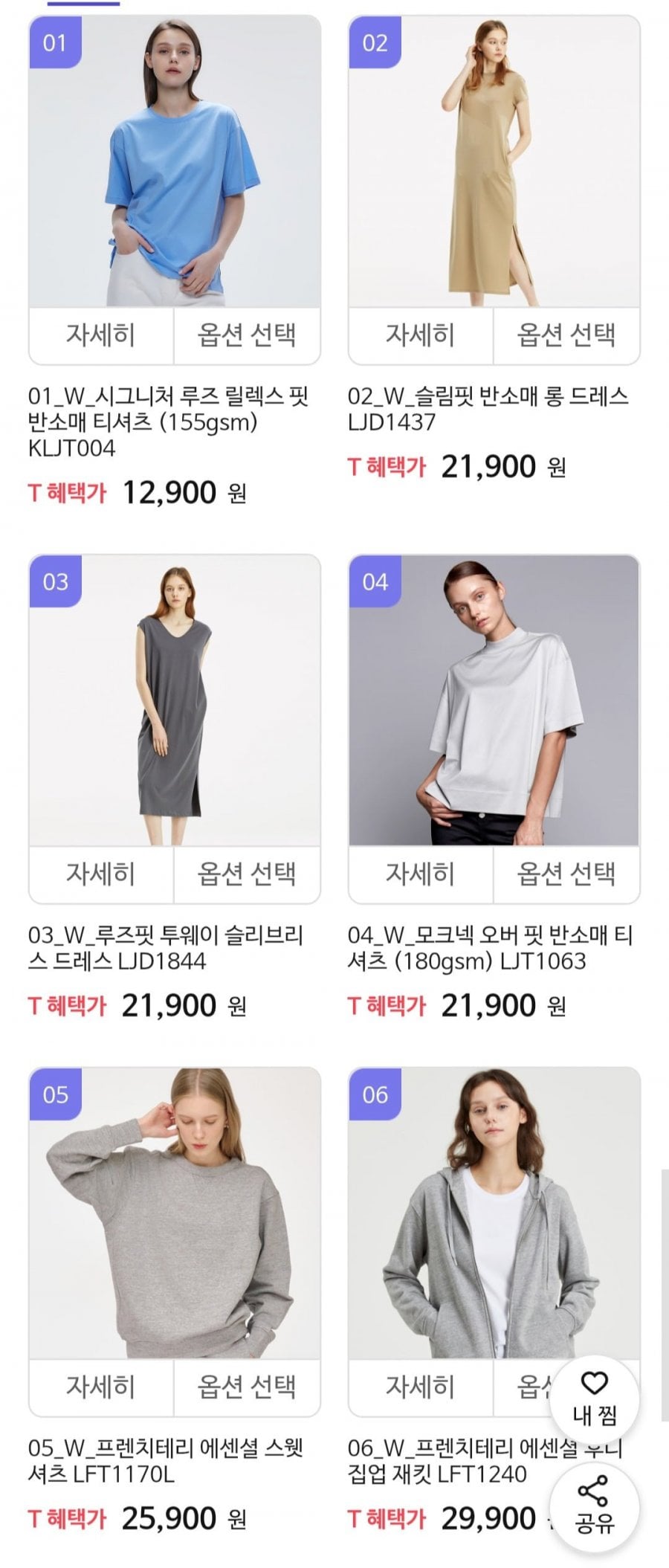Open 자세히 for mock-neck T-shirt LJT1063
This screenshot has height=1568, width=669.
pos(421,874)
